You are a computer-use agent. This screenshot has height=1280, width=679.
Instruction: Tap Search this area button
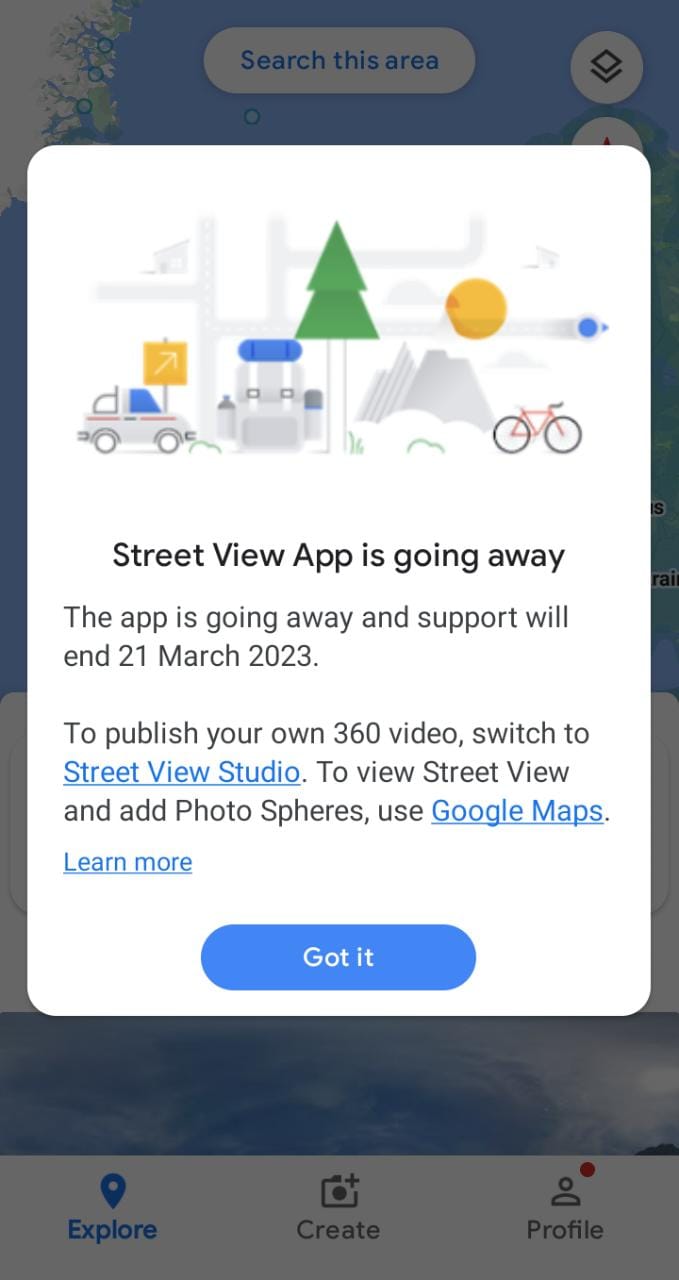pyautogui.click(x=339, y=60)
